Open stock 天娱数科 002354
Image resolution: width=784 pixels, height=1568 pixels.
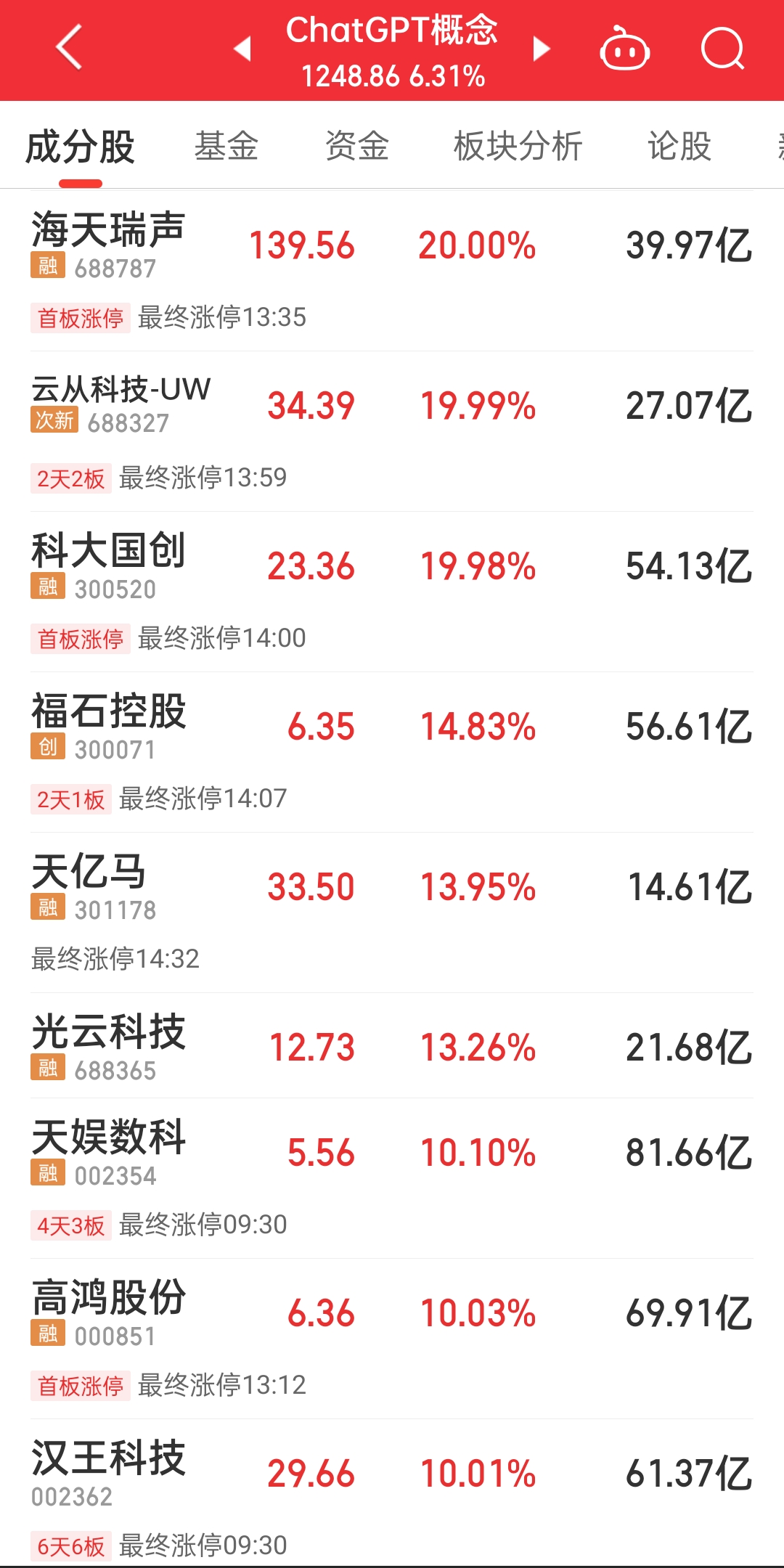392,1178
